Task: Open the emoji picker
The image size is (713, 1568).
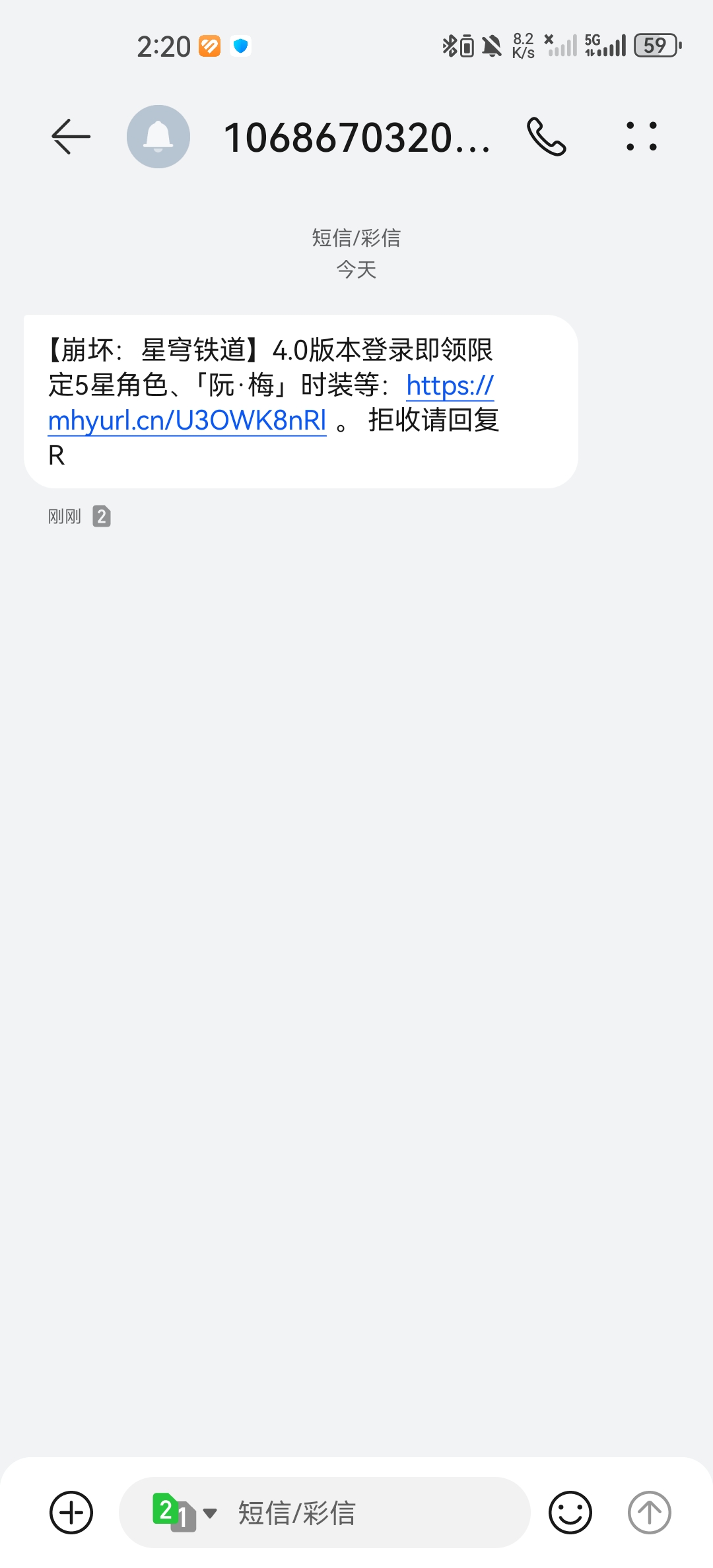Action: point(570,1512)
